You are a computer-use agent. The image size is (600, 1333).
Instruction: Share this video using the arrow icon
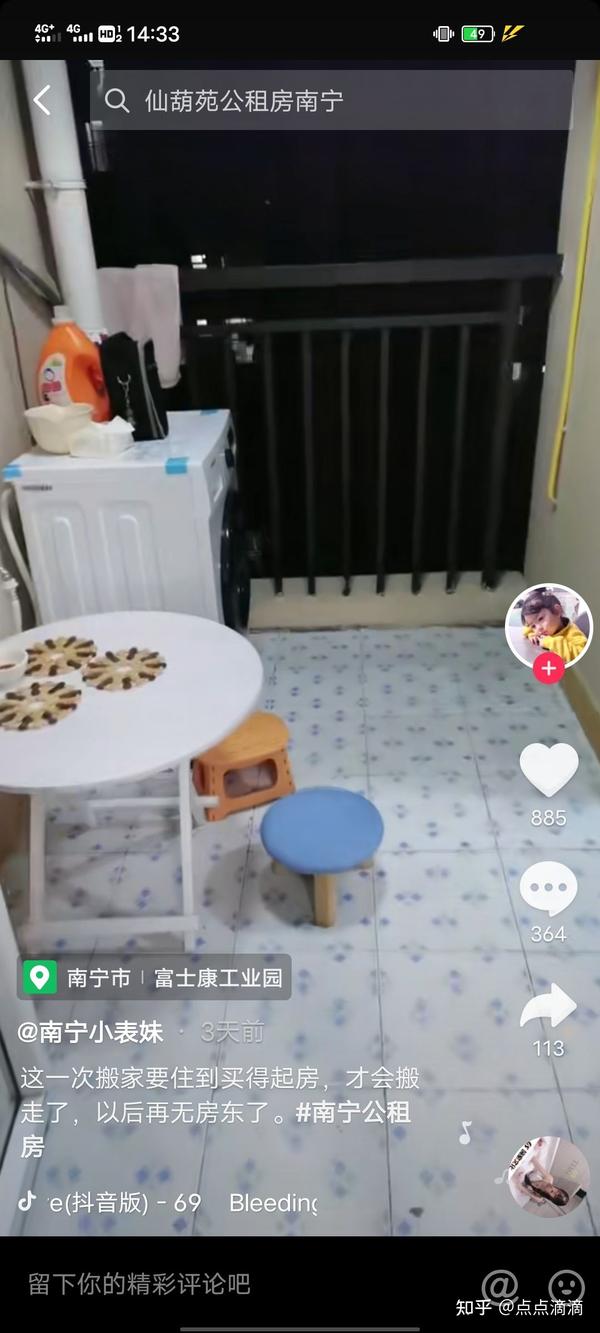(x=549, y=1005)
